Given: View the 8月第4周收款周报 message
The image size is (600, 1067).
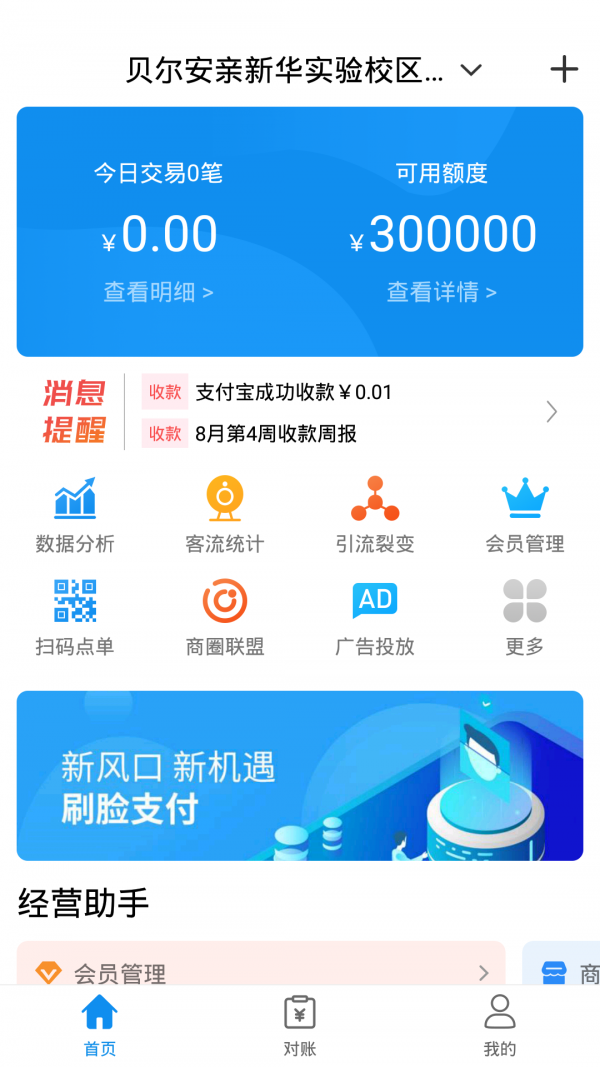Looking at the screenshot, I should (276, 433).
